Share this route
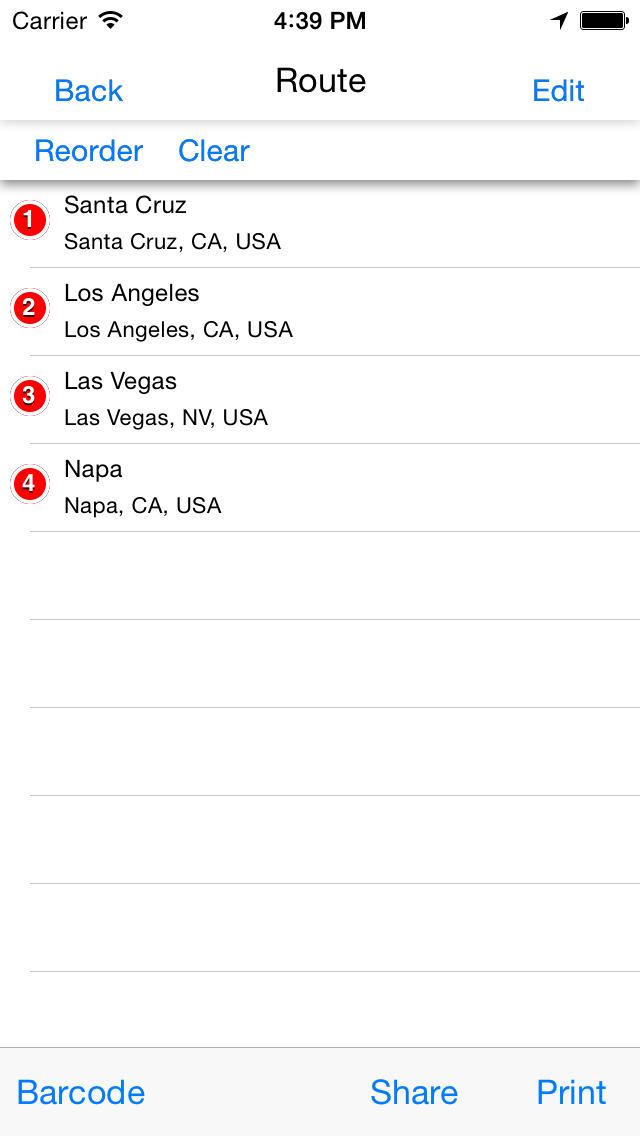 coord(414,1092)
